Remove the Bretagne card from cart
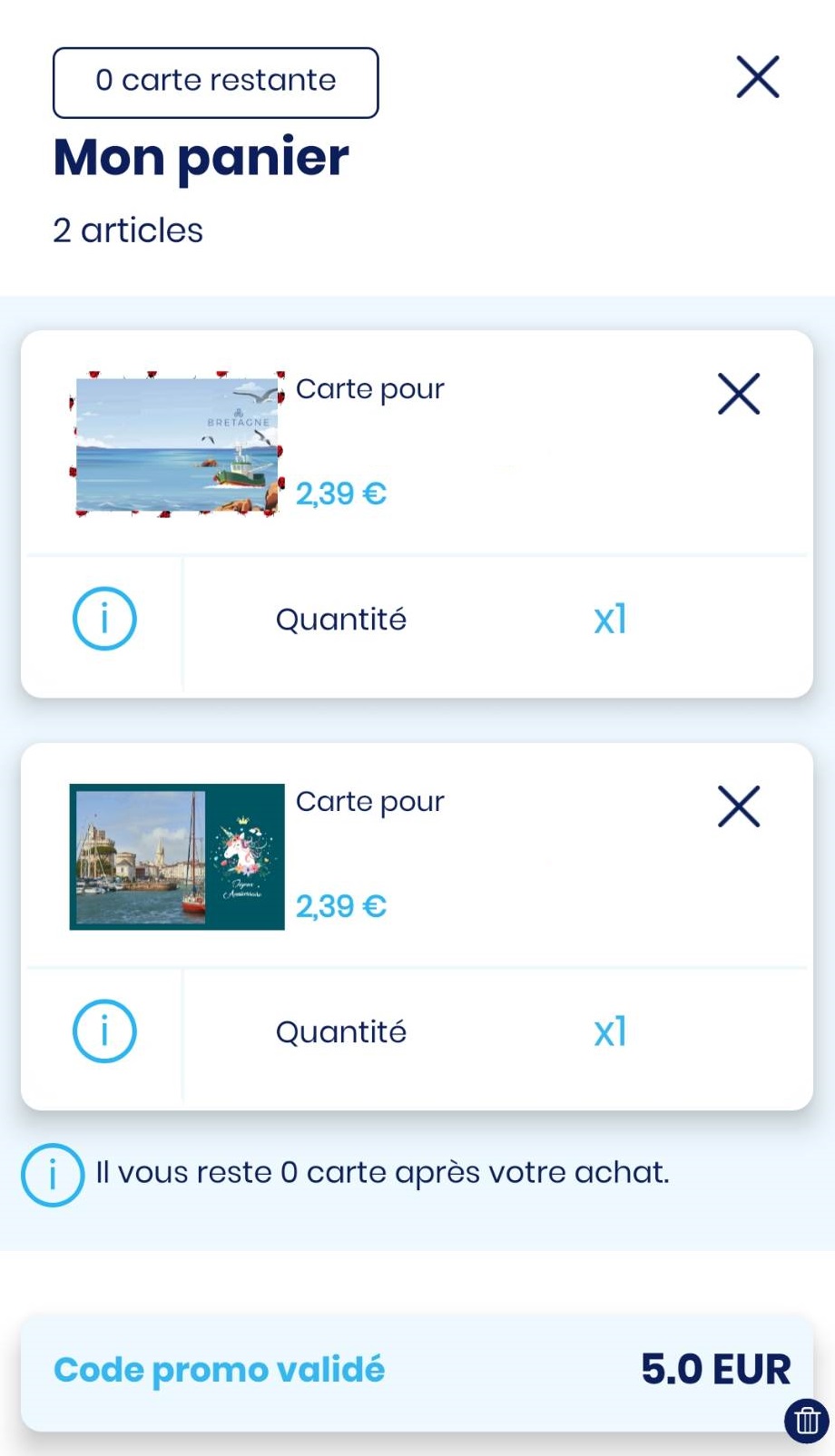The image size is (835, 1456). 739,394
